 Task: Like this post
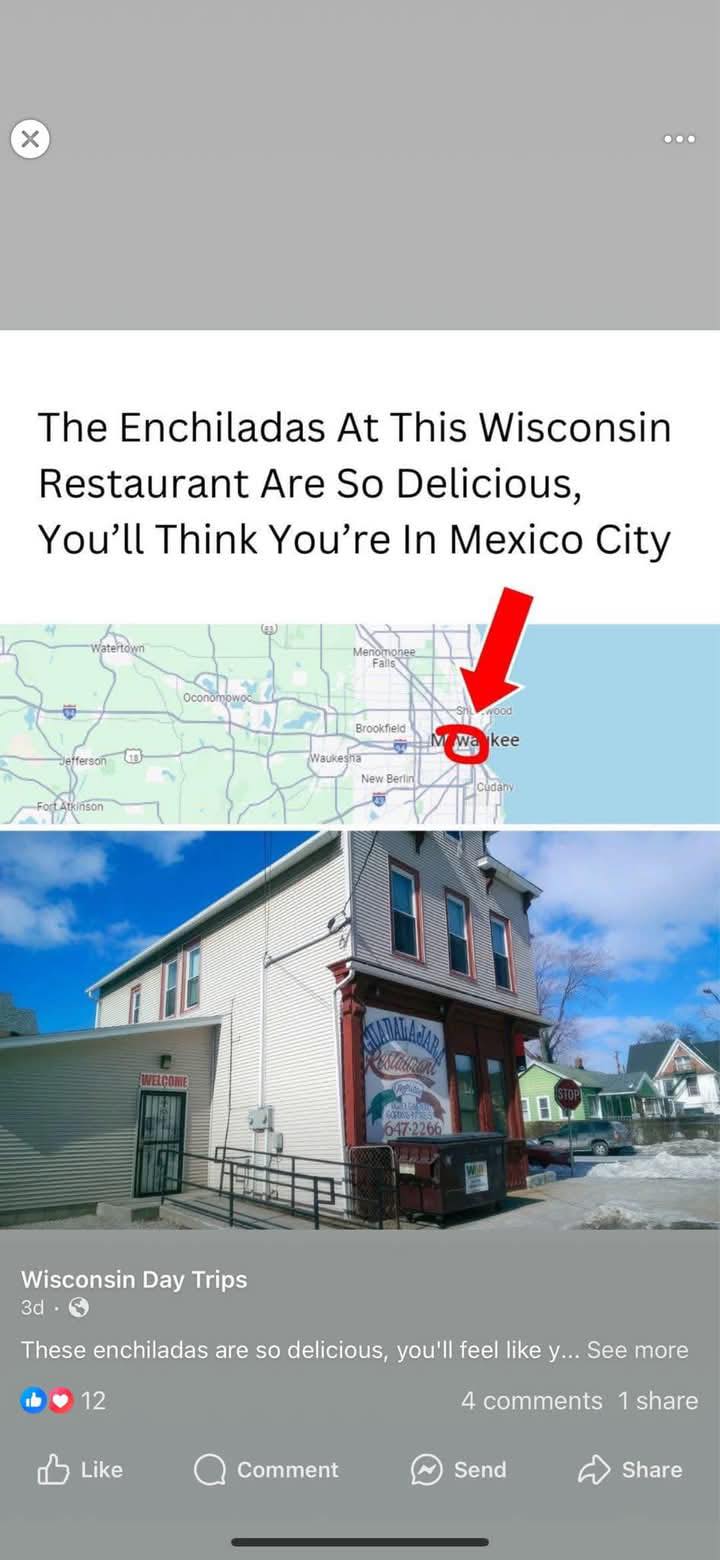click(80, 1469)
